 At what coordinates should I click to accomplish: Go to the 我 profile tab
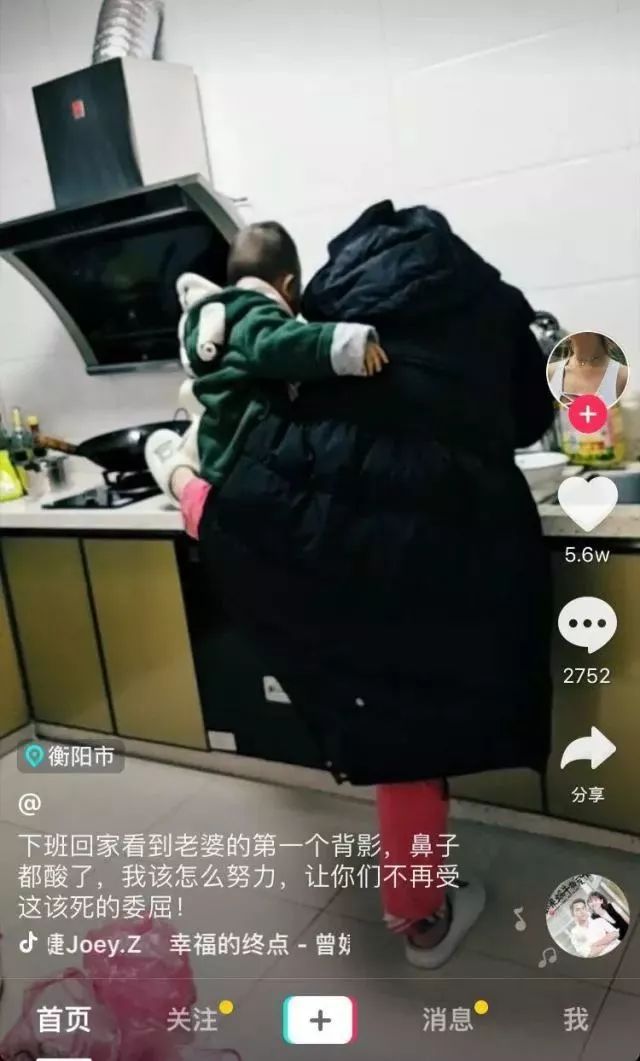tap(575, 1019)
